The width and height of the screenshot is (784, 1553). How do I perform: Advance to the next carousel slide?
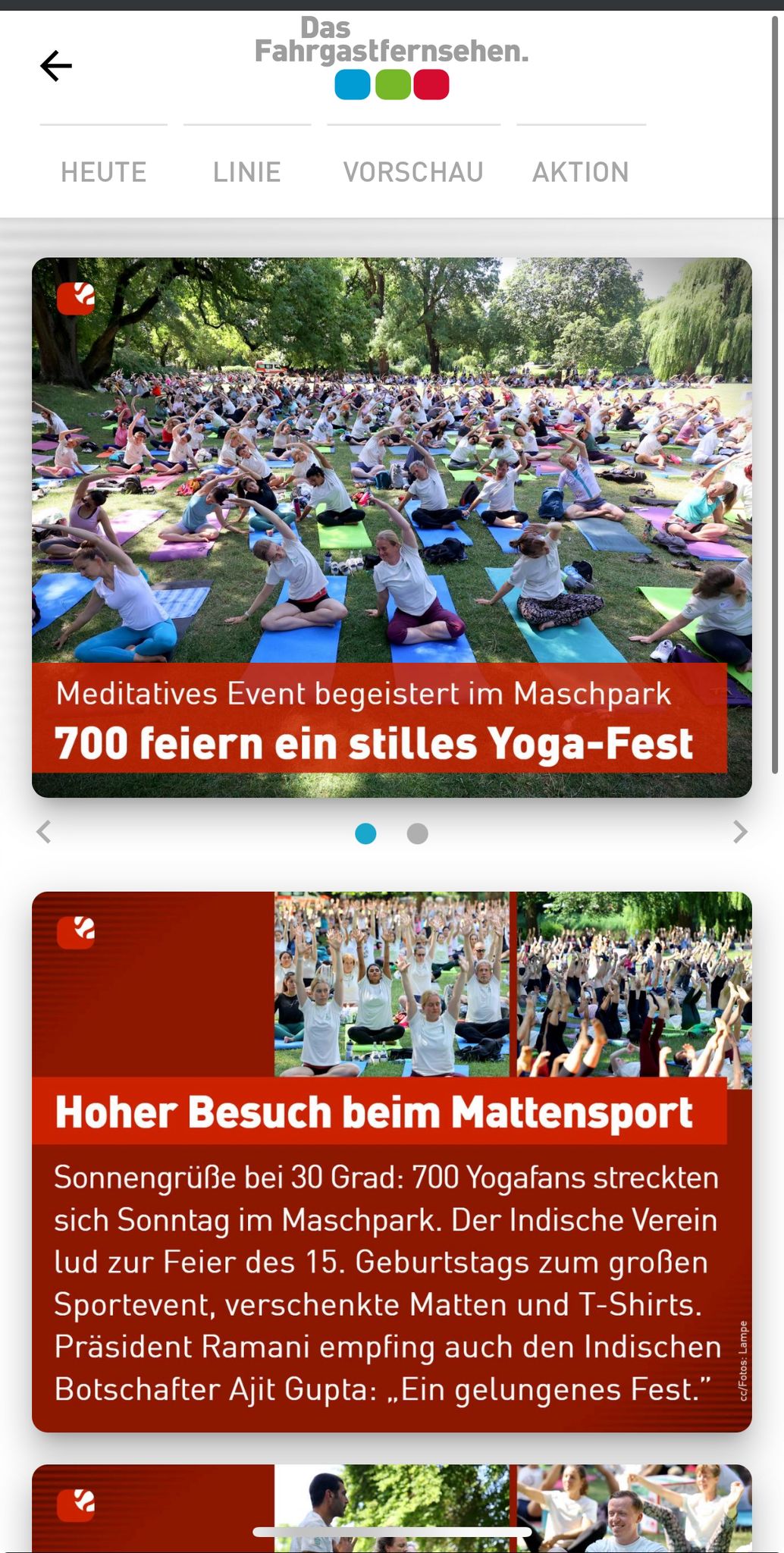tap(740, 832)
